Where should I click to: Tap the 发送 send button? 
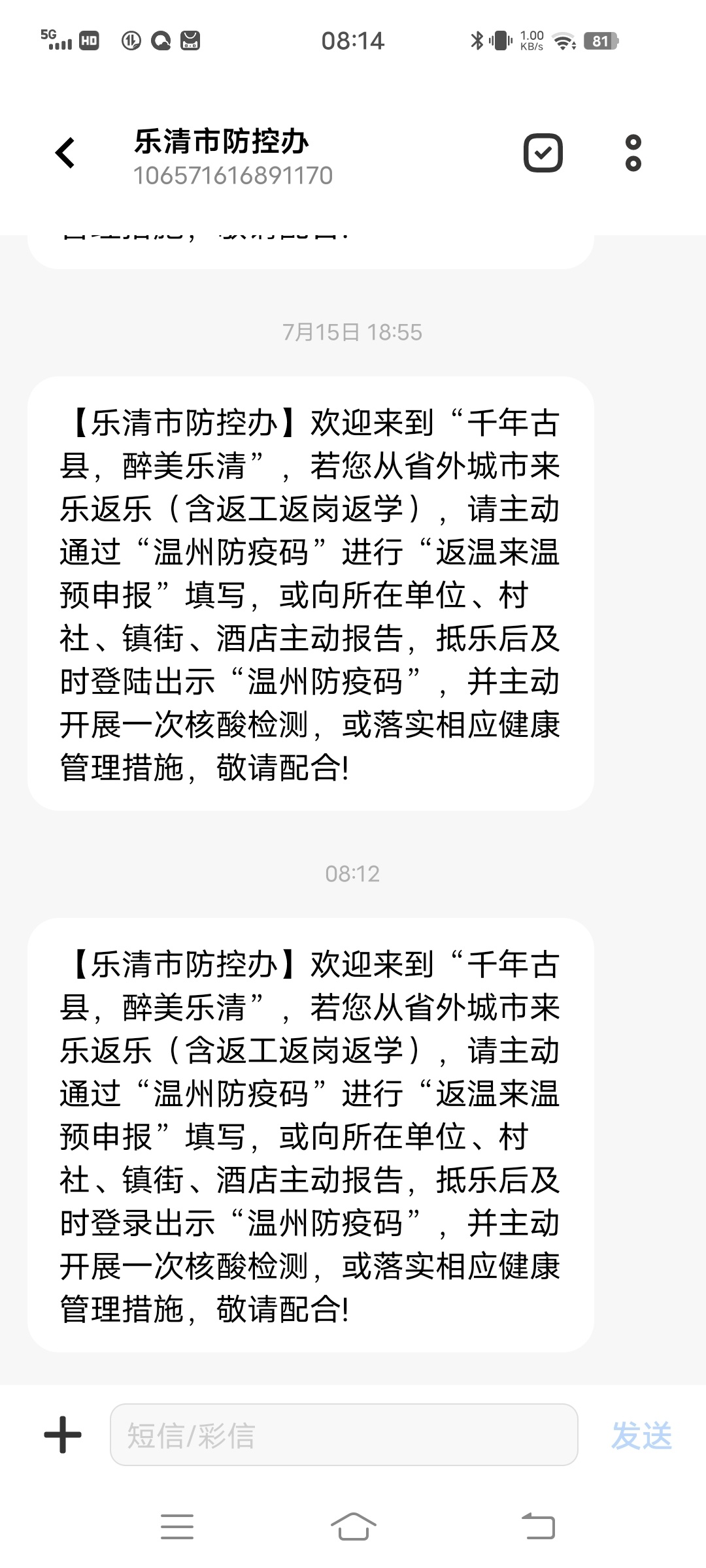tap(641, 1435)
